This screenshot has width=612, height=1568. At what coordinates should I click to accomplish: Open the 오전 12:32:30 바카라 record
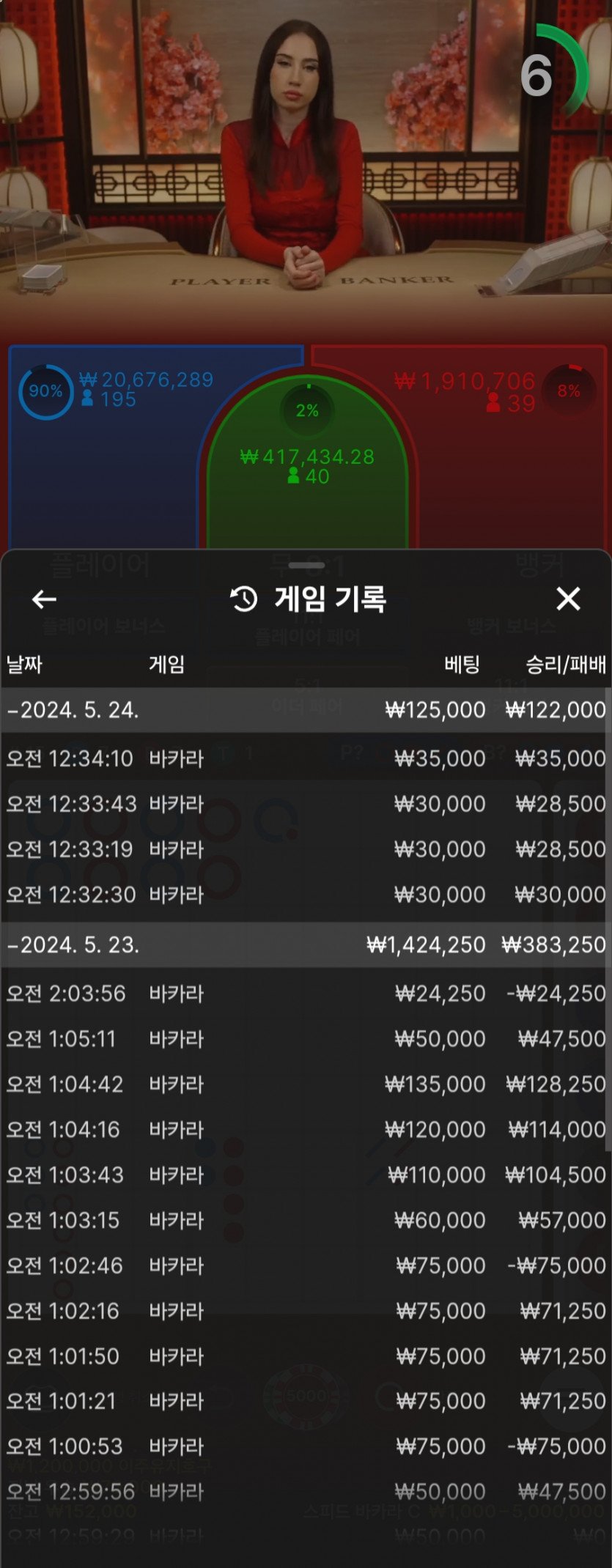(x=306, y=895)
